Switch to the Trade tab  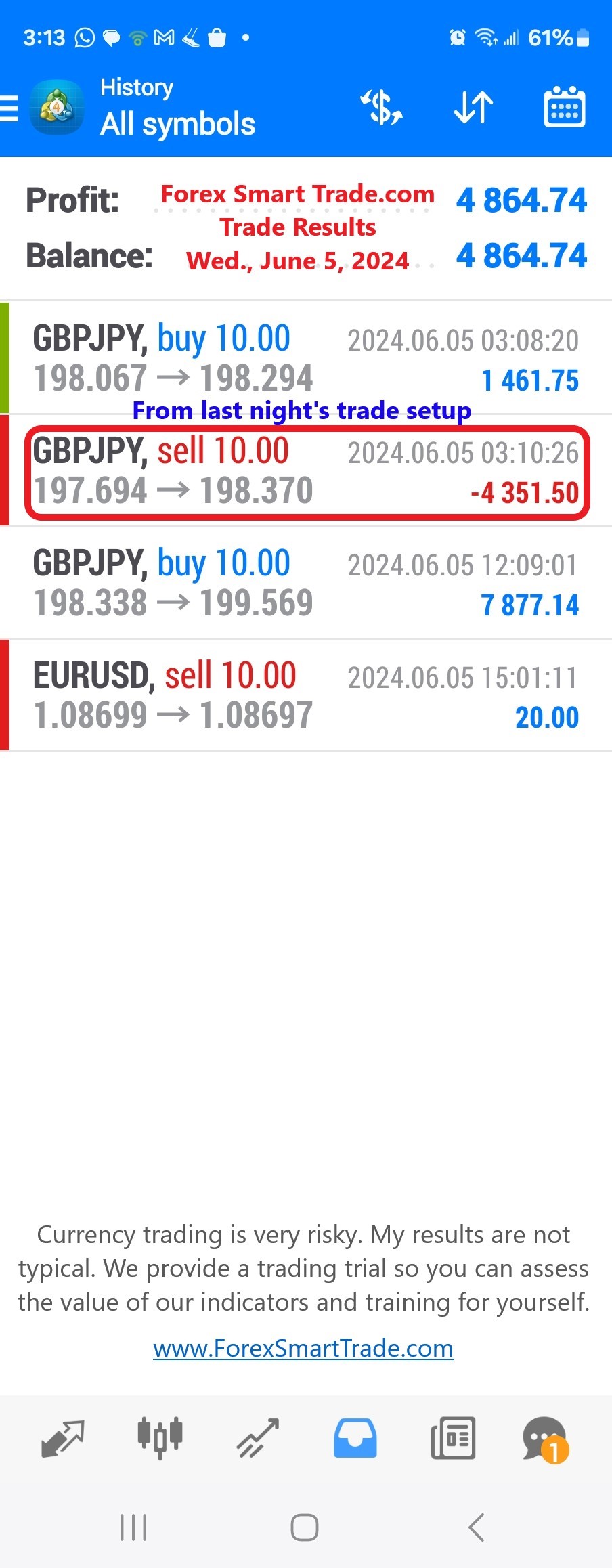[x=258, y=1438]
